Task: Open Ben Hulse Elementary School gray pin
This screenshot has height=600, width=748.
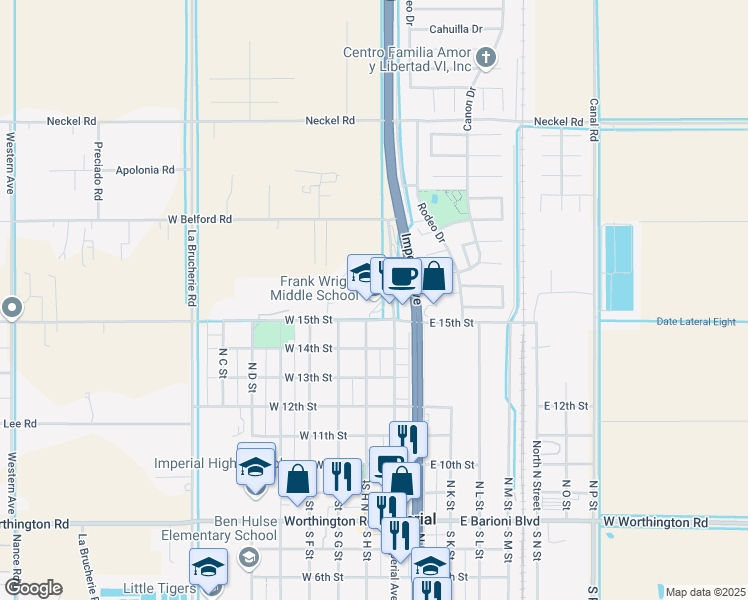Action: (x=249, y=558)
